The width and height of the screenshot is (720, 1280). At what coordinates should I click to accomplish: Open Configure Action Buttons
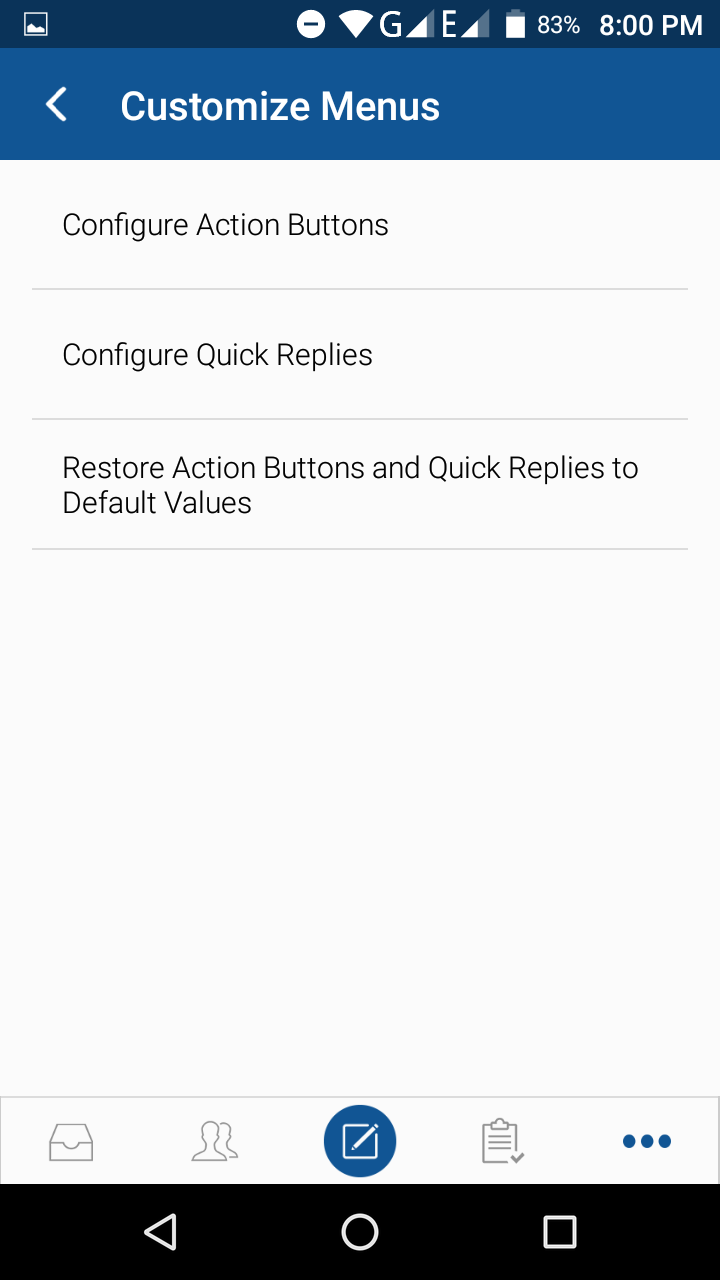[360, 225]
